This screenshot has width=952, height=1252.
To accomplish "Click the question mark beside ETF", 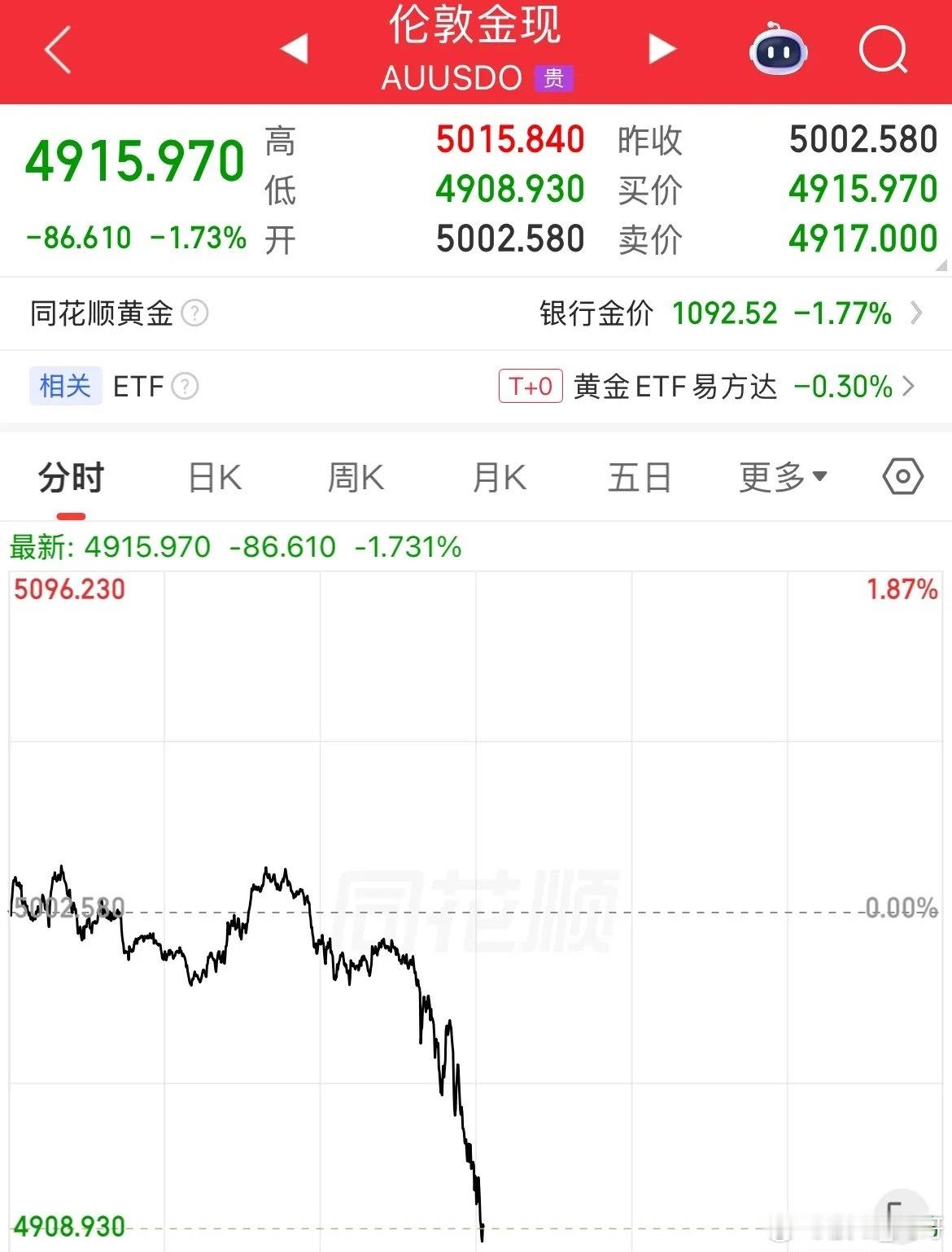I will pyautogui.click(x=185, y=387).
